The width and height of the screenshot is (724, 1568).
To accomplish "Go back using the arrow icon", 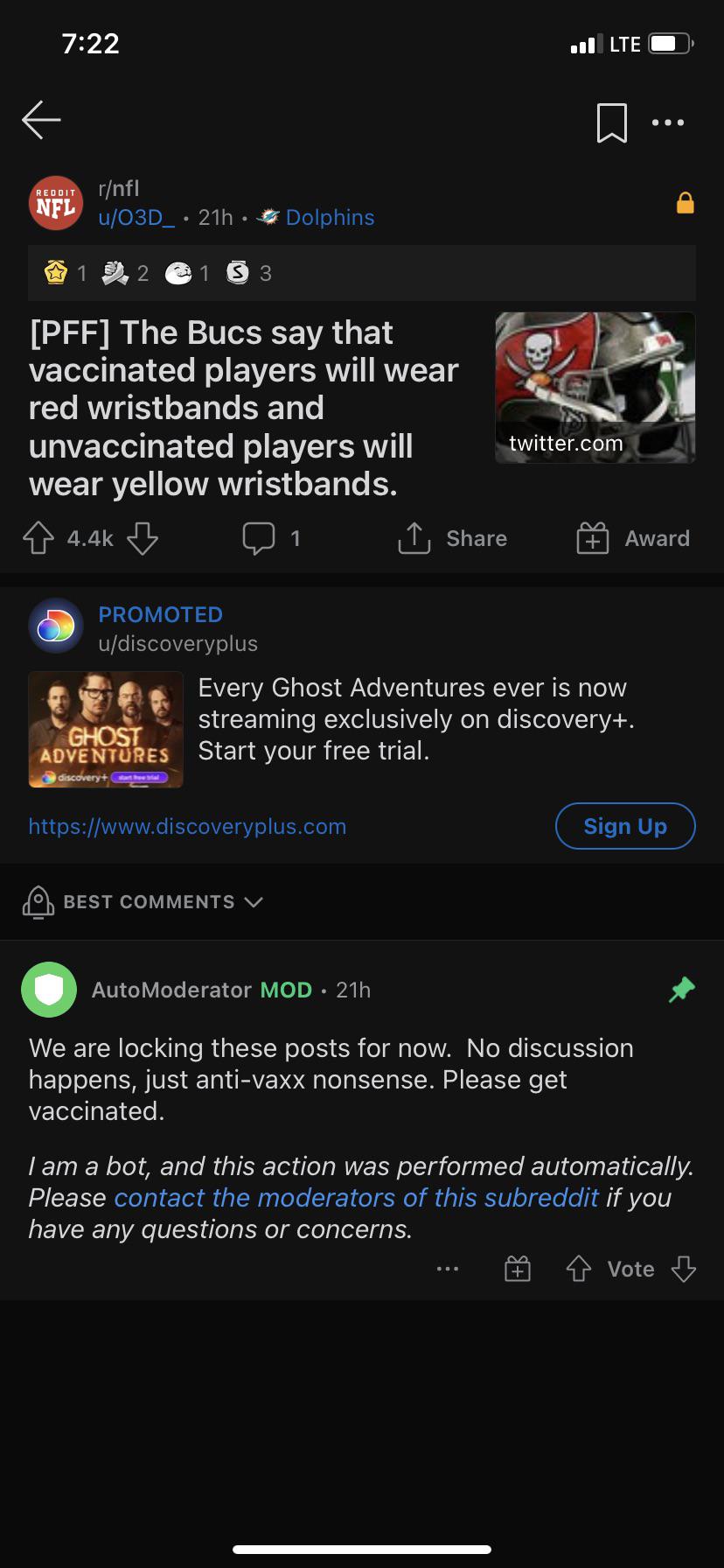I will point(41,120).
